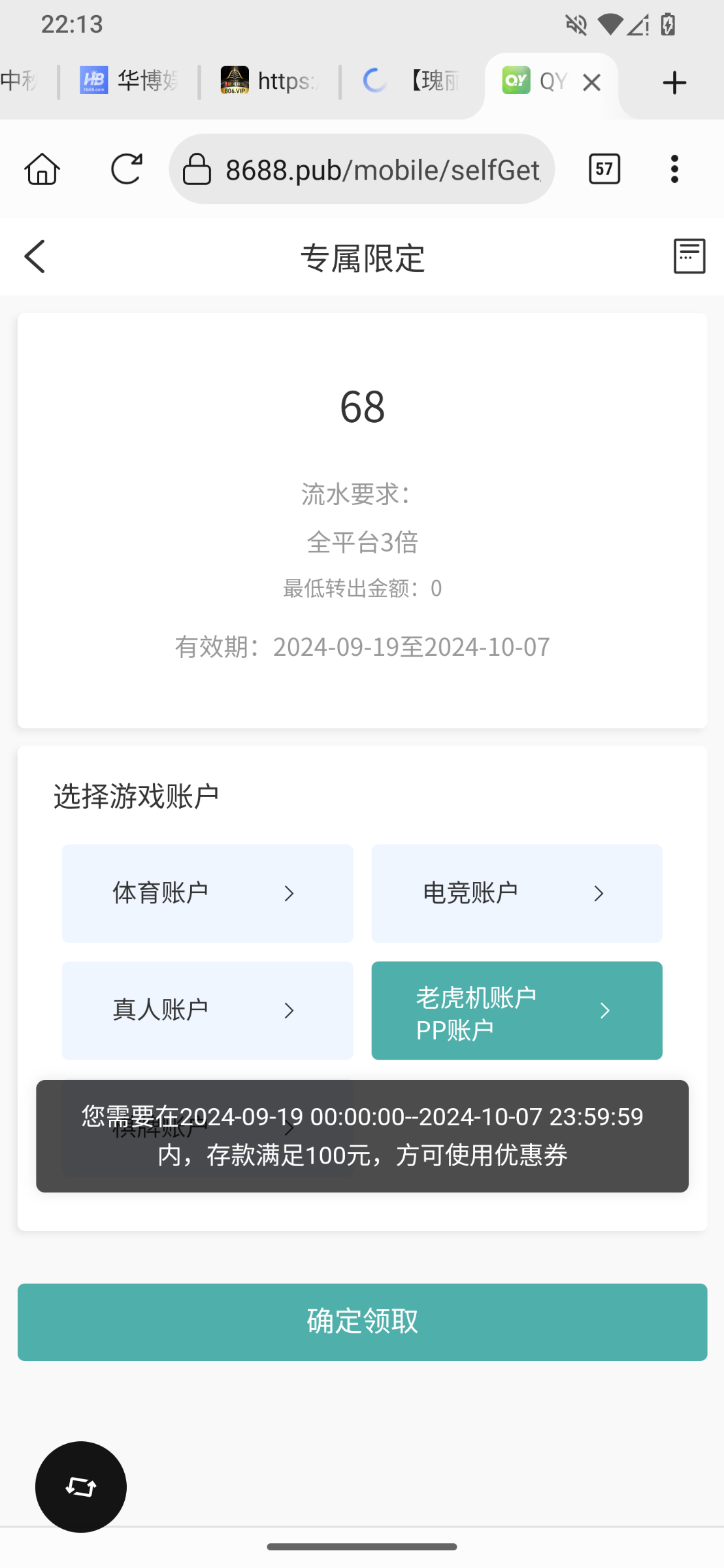View the 57 open tabs
This screenshot has height=1568, width=724.
click(x=604, y=169)
